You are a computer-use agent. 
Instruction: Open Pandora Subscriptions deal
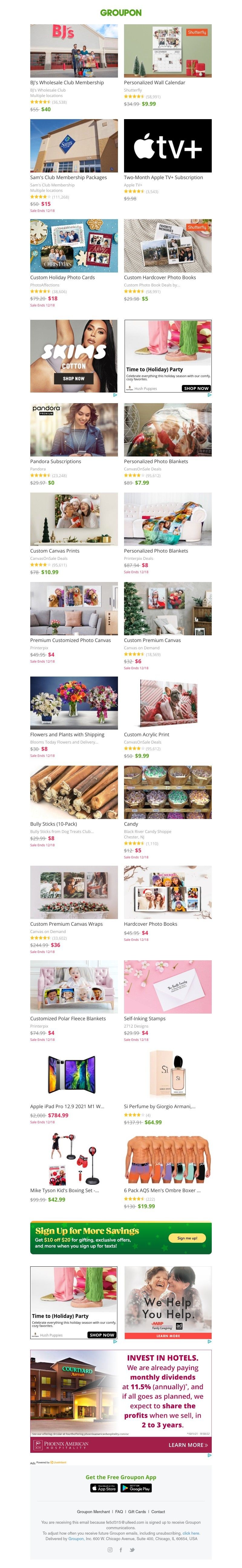74,430
